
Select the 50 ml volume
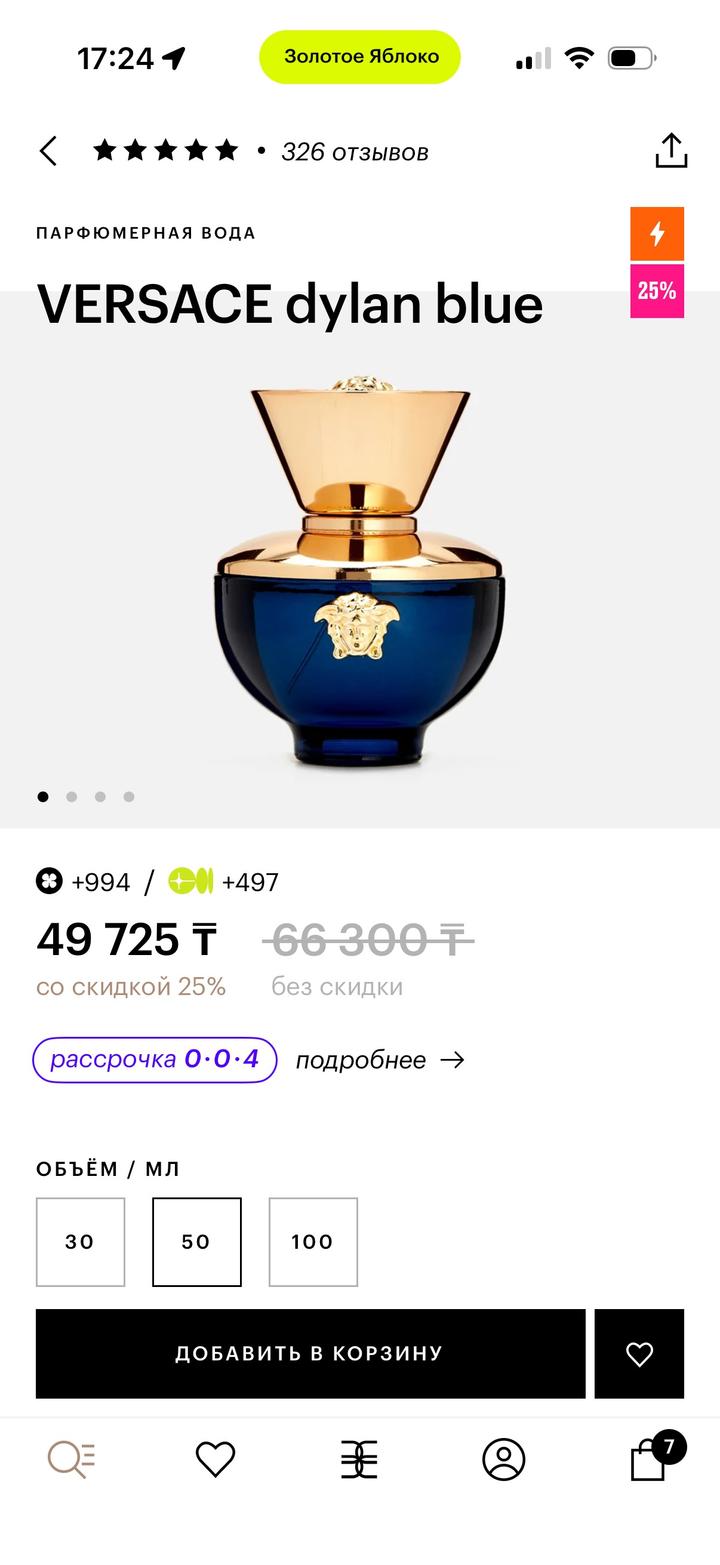[x=196, y=1242]
